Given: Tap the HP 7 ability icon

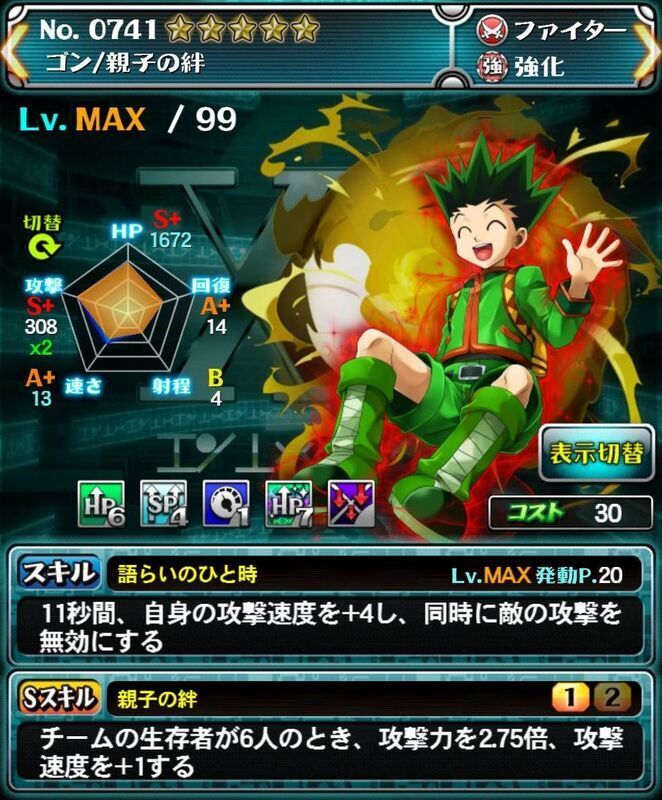Looking at the screenshot, I should [x=289, y=505].
